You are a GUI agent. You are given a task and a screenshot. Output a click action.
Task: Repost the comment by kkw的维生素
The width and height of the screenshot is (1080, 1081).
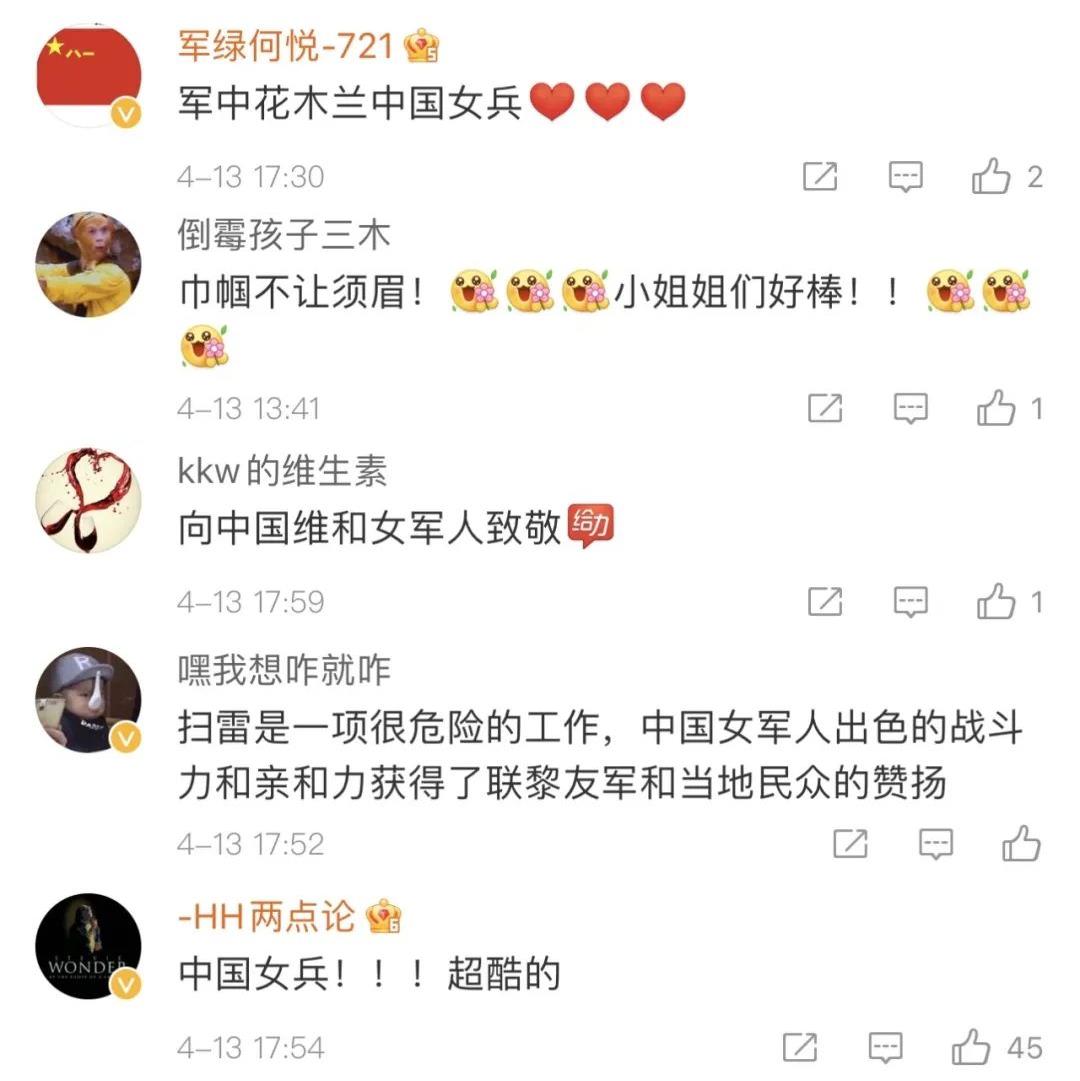click(824, 601)
